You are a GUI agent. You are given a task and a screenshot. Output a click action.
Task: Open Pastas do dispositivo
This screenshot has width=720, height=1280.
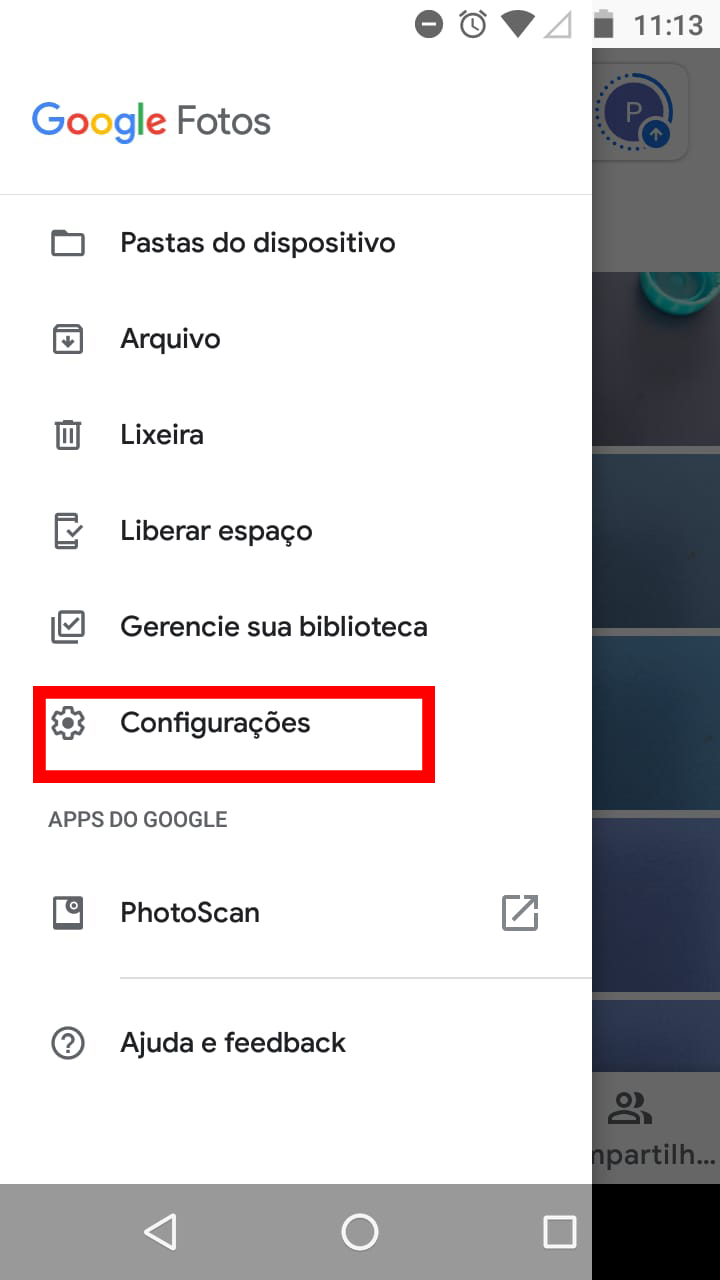[296, 243]
